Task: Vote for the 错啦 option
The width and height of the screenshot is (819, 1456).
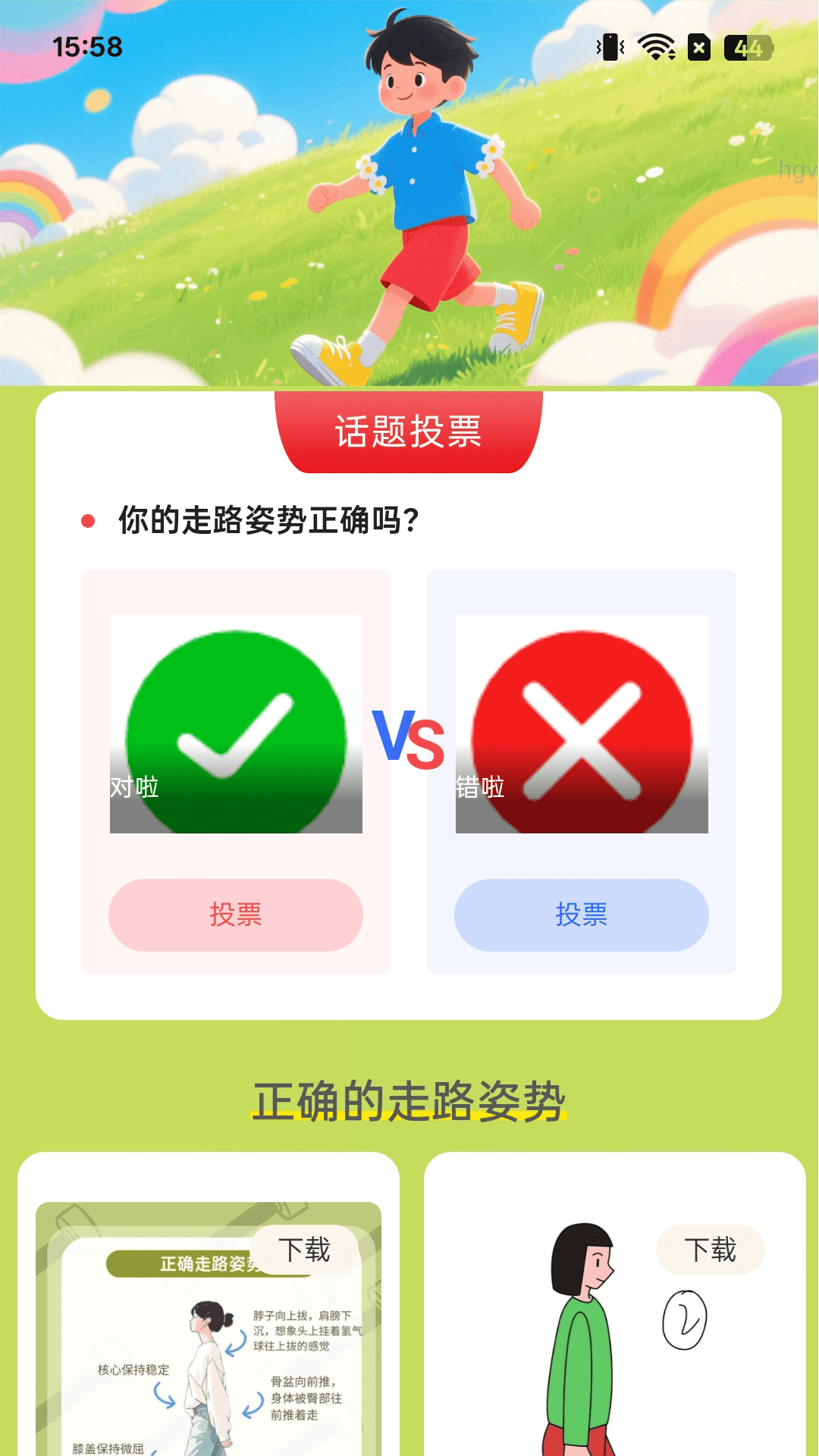Action: pyautogui.click(x=581, y=915)
